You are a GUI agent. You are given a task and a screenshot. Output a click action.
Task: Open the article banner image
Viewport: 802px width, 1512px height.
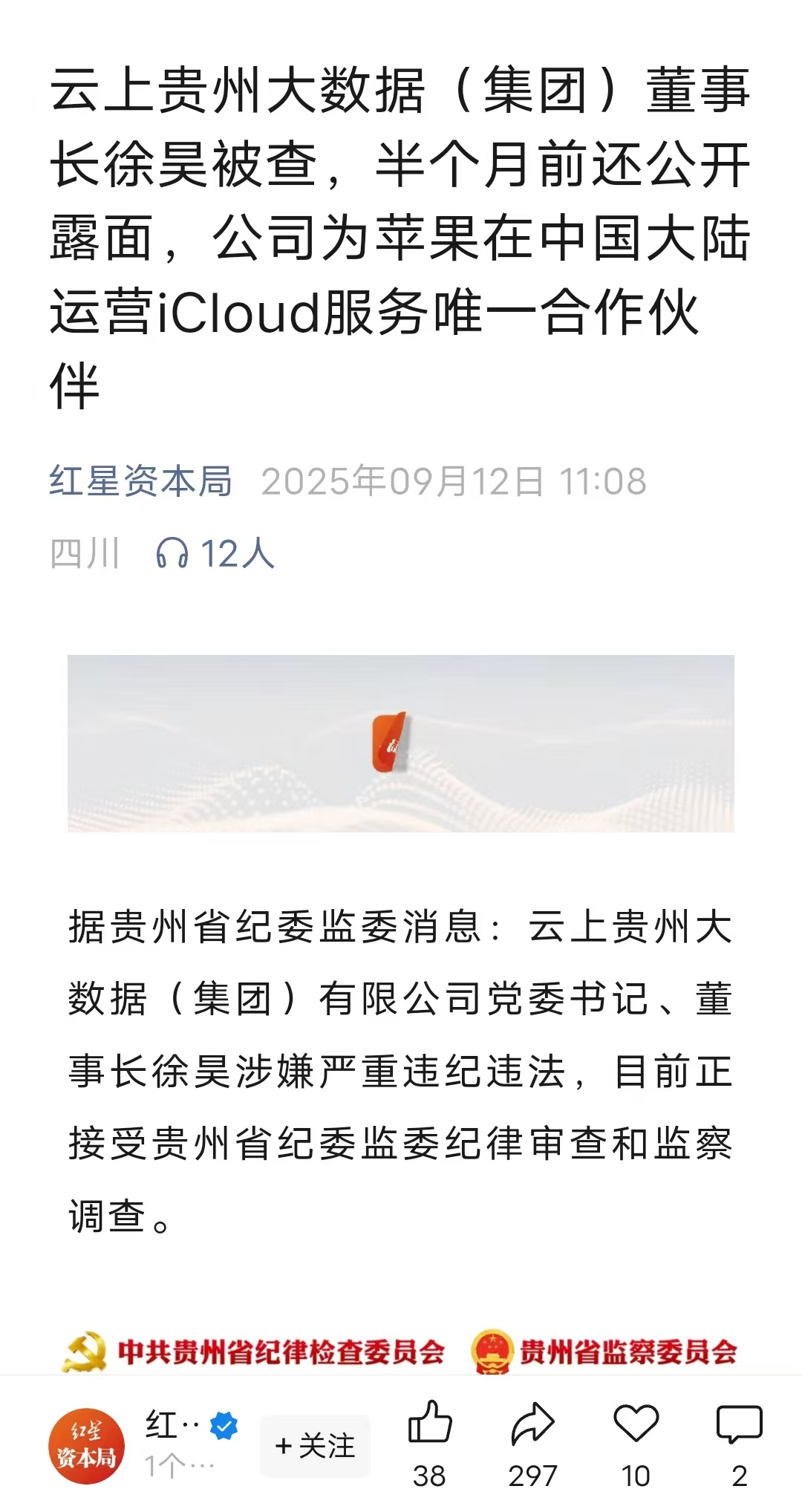click(x=401, y=743)
